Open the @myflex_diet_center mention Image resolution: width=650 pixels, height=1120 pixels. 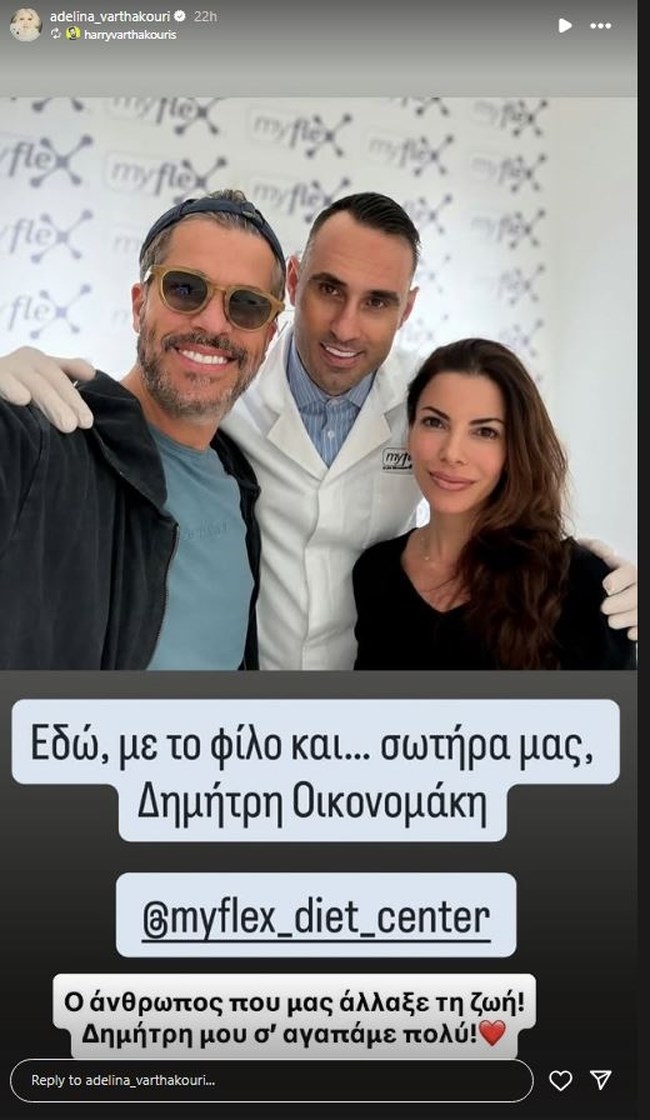point(316,915)
